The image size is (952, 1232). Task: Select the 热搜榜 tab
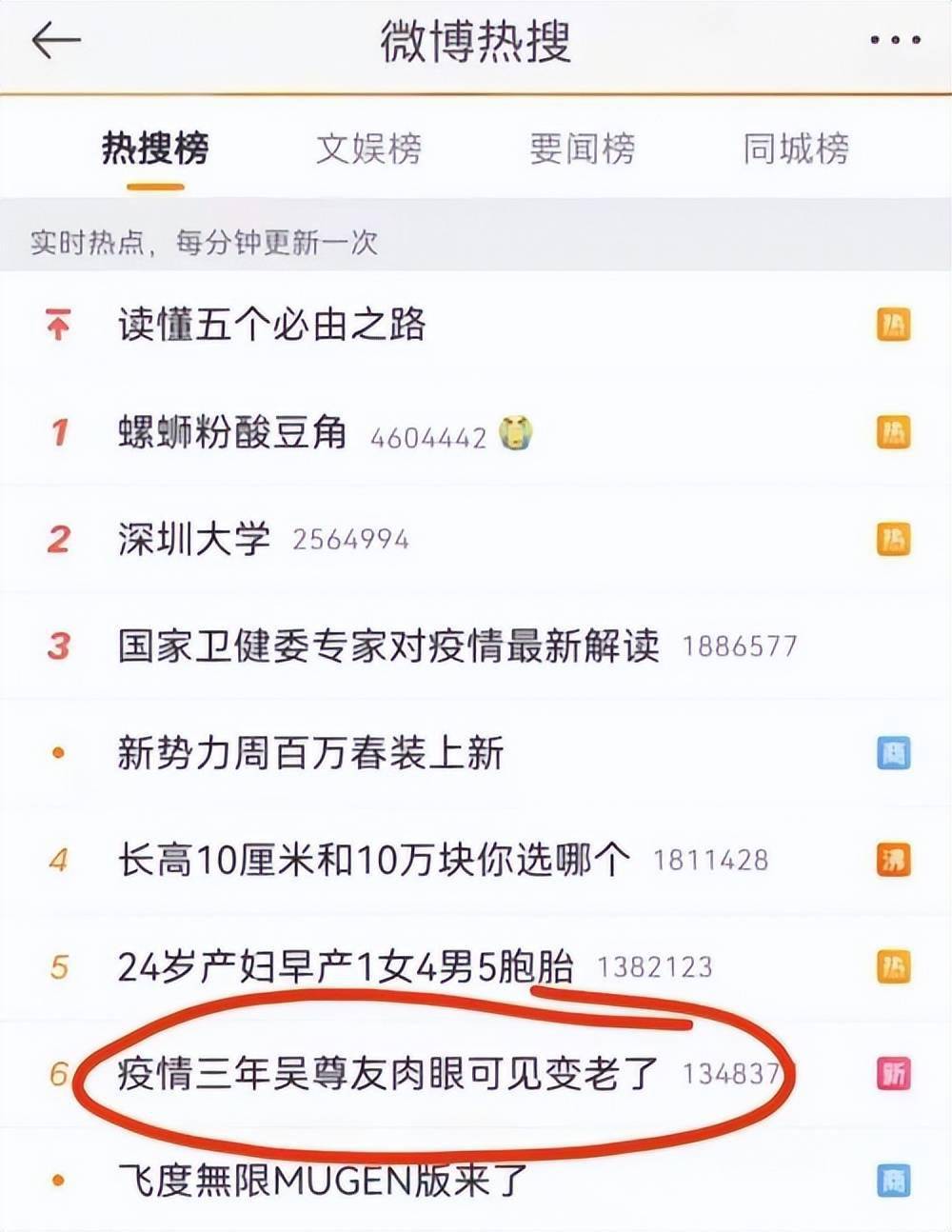pos(155,149)
